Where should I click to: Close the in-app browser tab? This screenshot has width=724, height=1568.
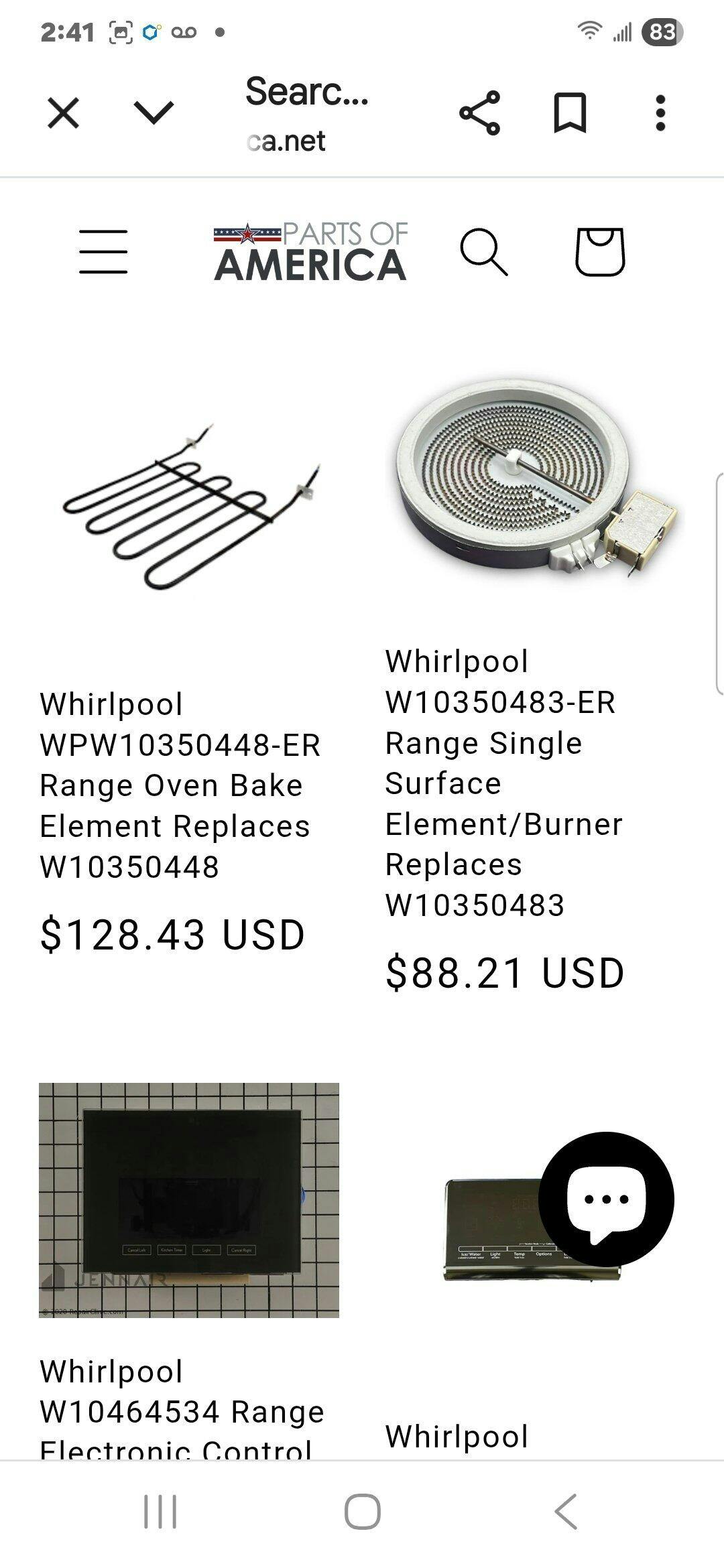(x=64, y=113)
